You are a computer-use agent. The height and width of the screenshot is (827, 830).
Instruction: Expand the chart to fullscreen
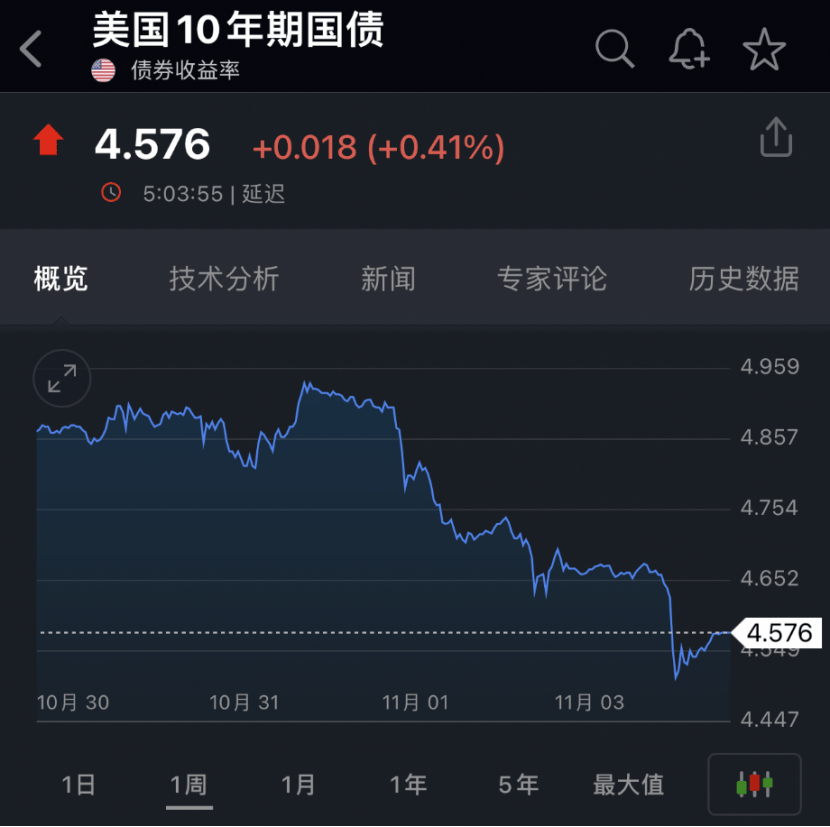(x=62, y=378)
